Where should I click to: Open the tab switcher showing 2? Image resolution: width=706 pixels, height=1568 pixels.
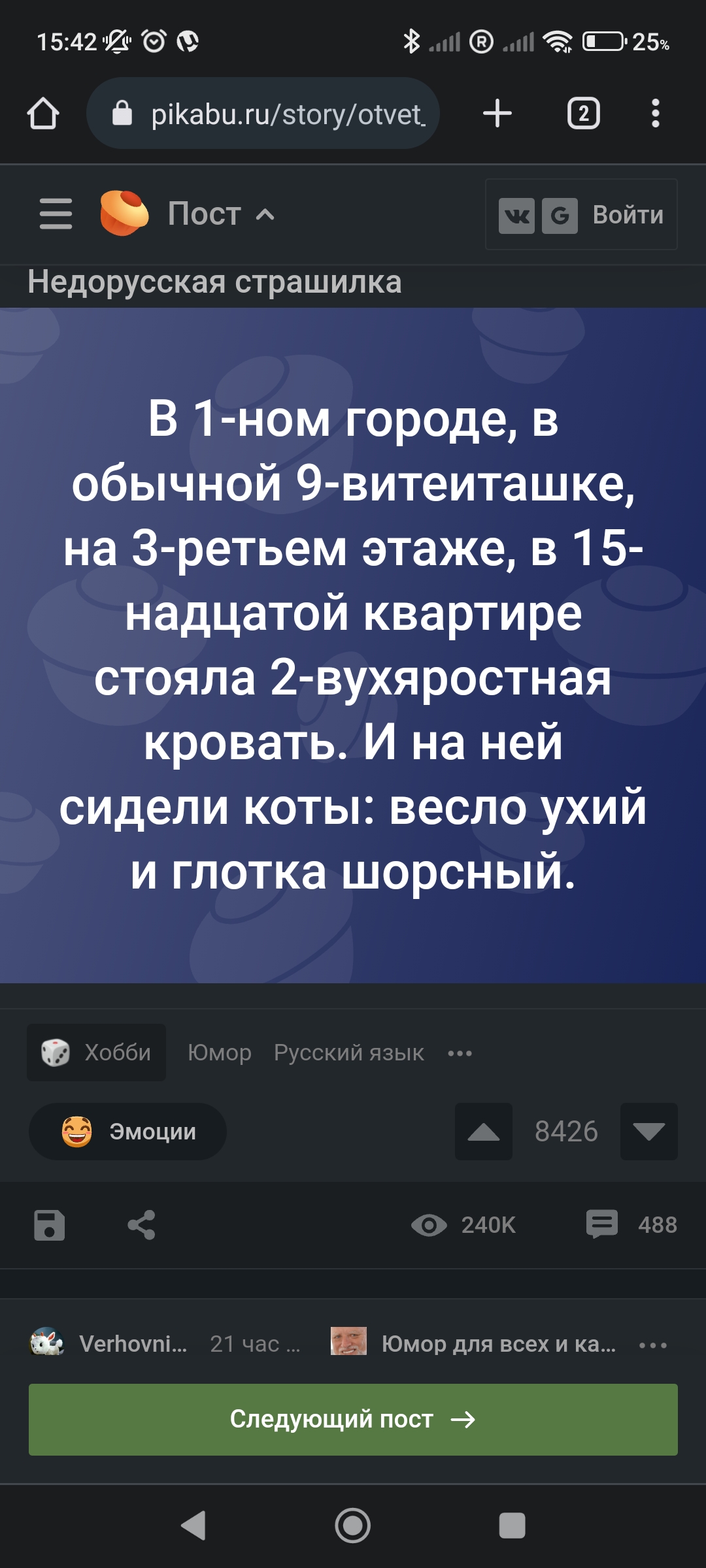pos(583,114)
